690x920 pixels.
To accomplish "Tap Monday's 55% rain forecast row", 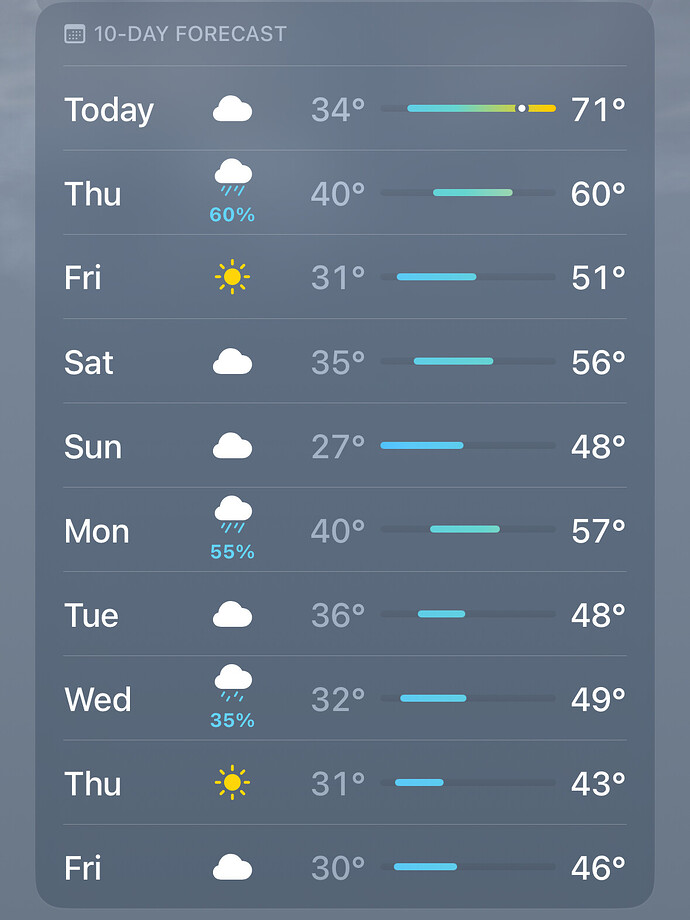I will click(x=345, y=530).
